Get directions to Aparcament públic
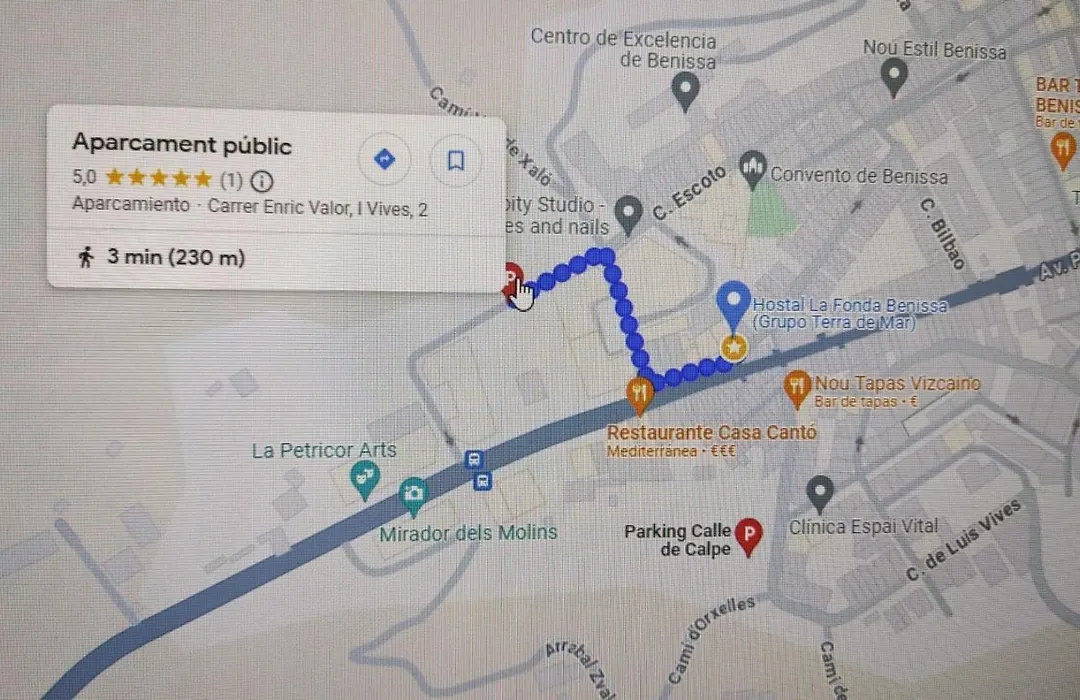 coord(384,160)
